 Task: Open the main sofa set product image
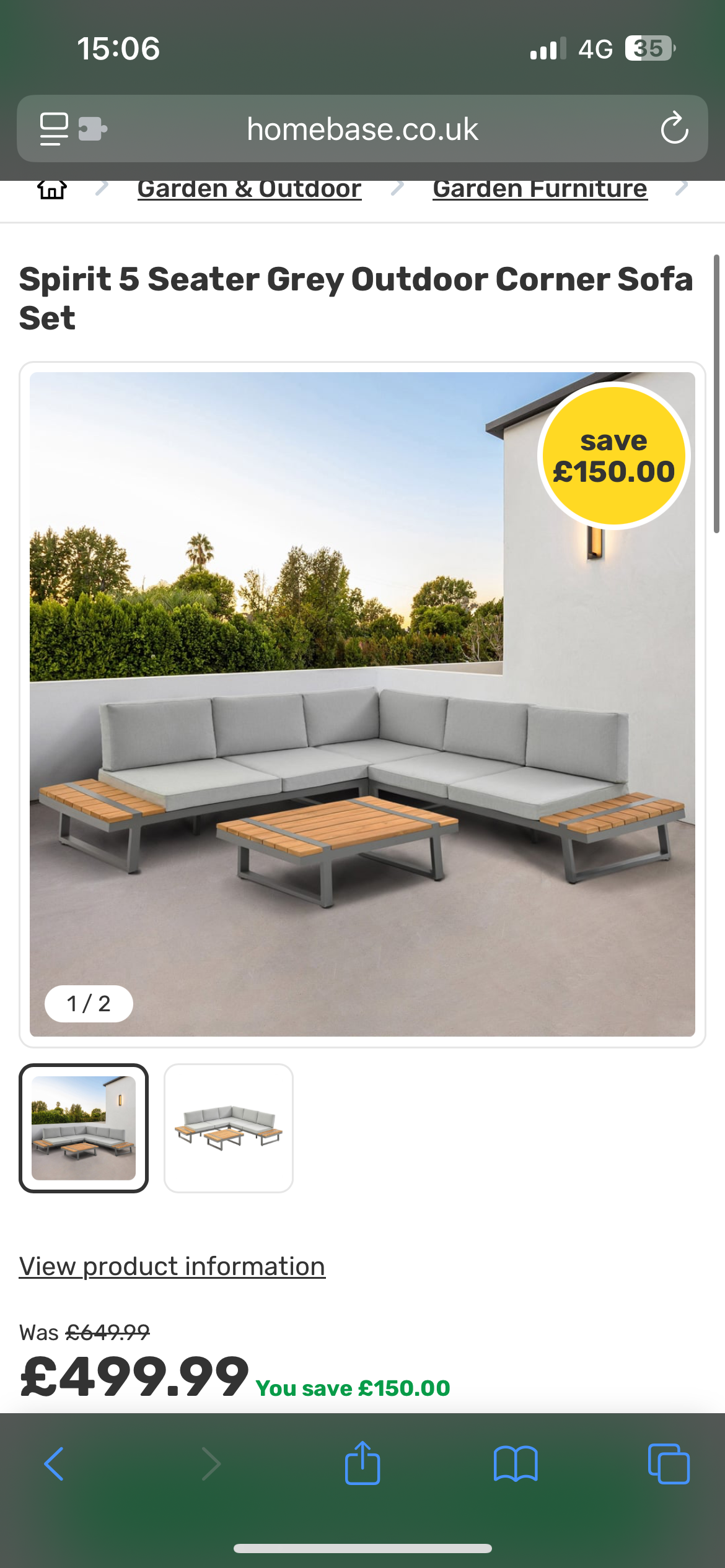pyautogui.click(x=362, y=704)
